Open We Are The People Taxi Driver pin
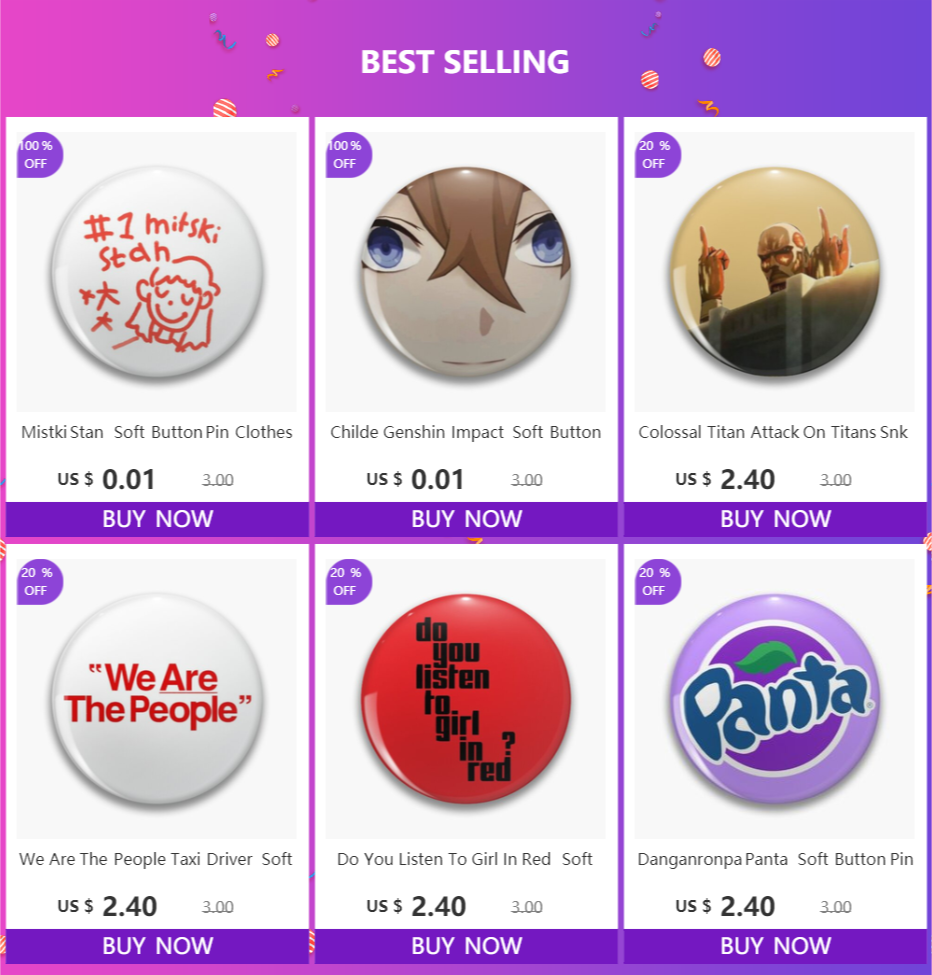The image size is (932, 975). pyautogui.click(x=157, y=698)
